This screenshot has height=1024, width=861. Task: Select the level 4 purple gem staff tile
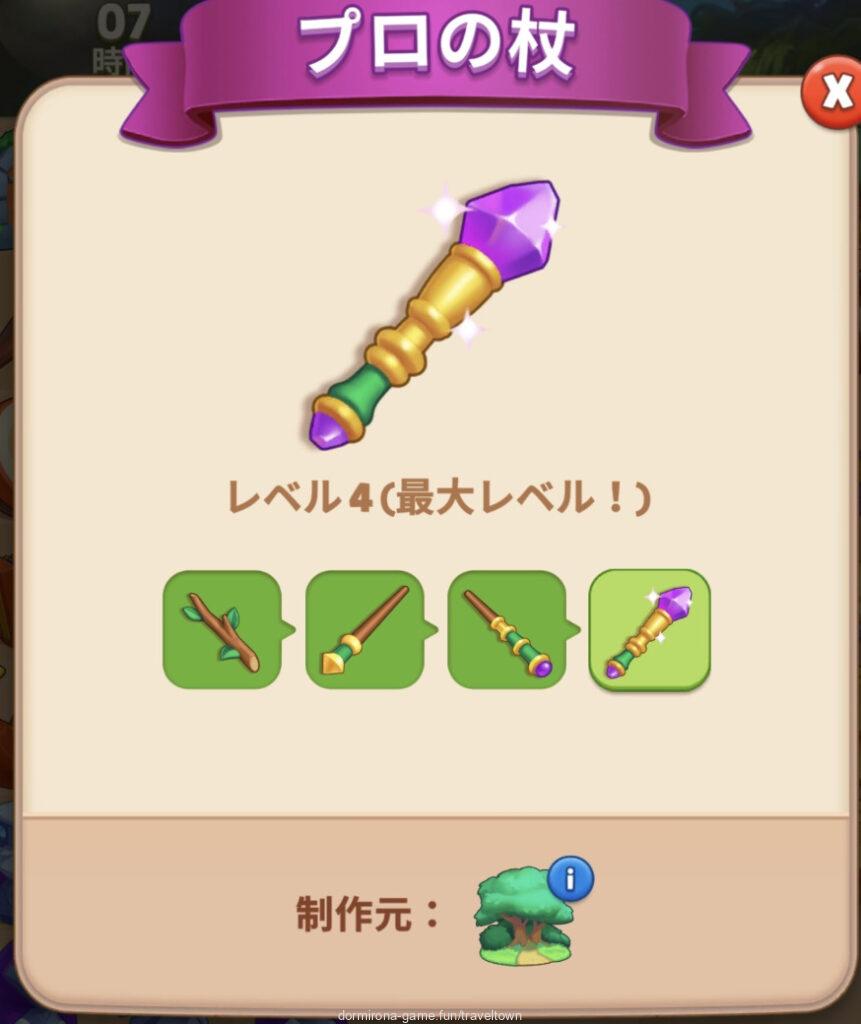649,629
